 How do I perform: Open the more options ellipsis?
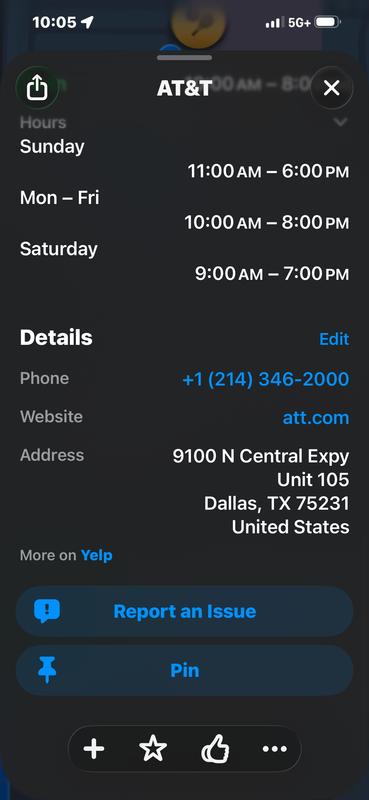coord(275,749)
